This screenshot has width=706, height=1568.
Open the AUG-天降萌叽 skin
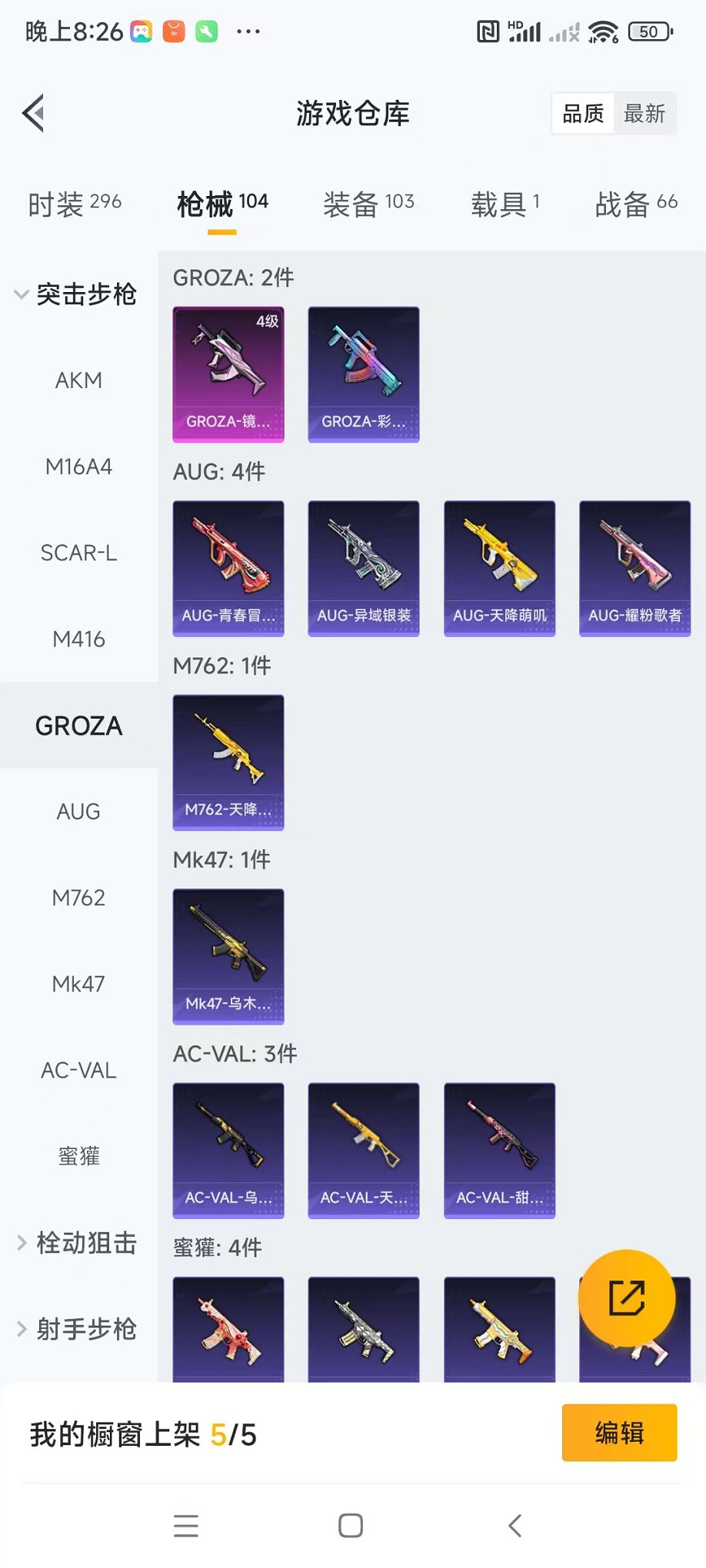tap(499, 568)
